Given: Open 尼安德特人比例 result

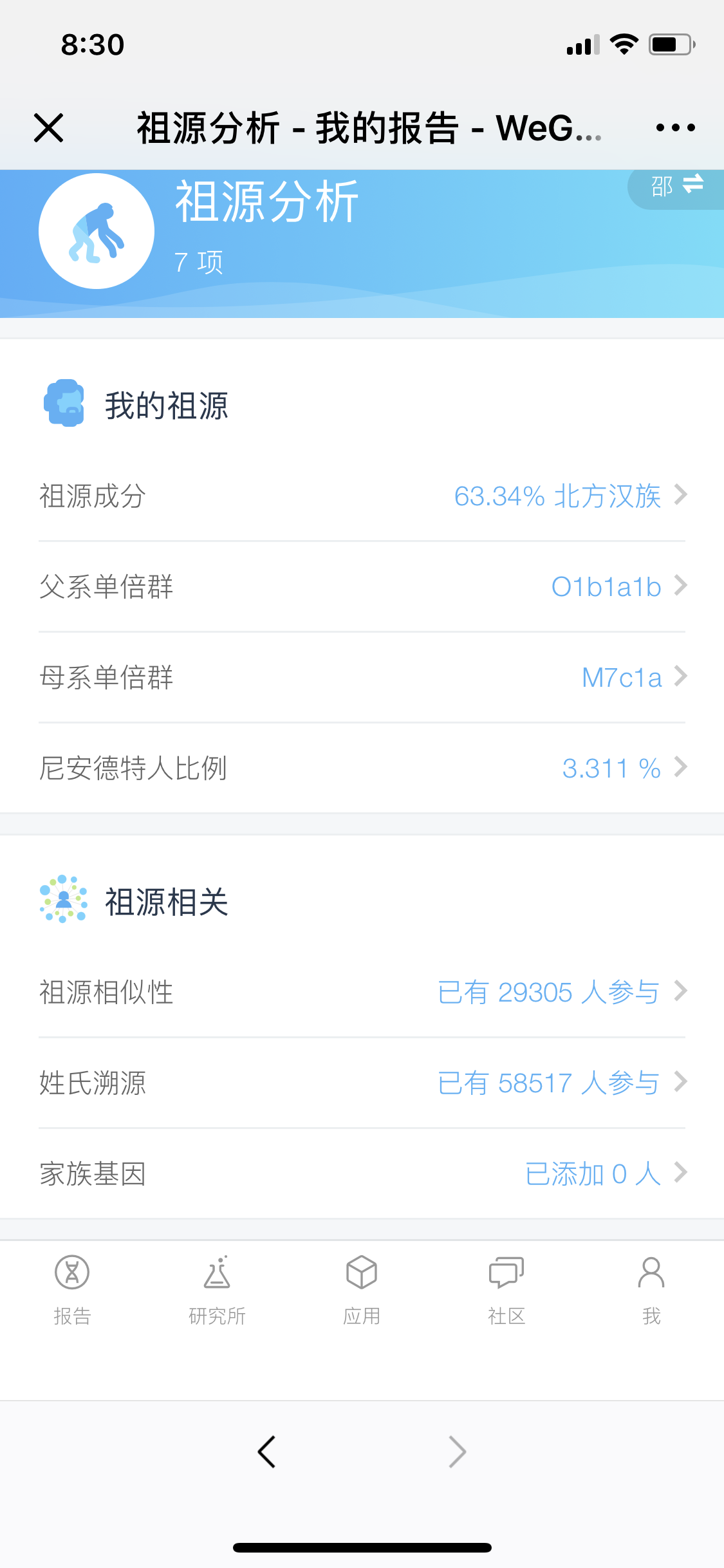Looking at the screenshot, I should click(362, 768).
